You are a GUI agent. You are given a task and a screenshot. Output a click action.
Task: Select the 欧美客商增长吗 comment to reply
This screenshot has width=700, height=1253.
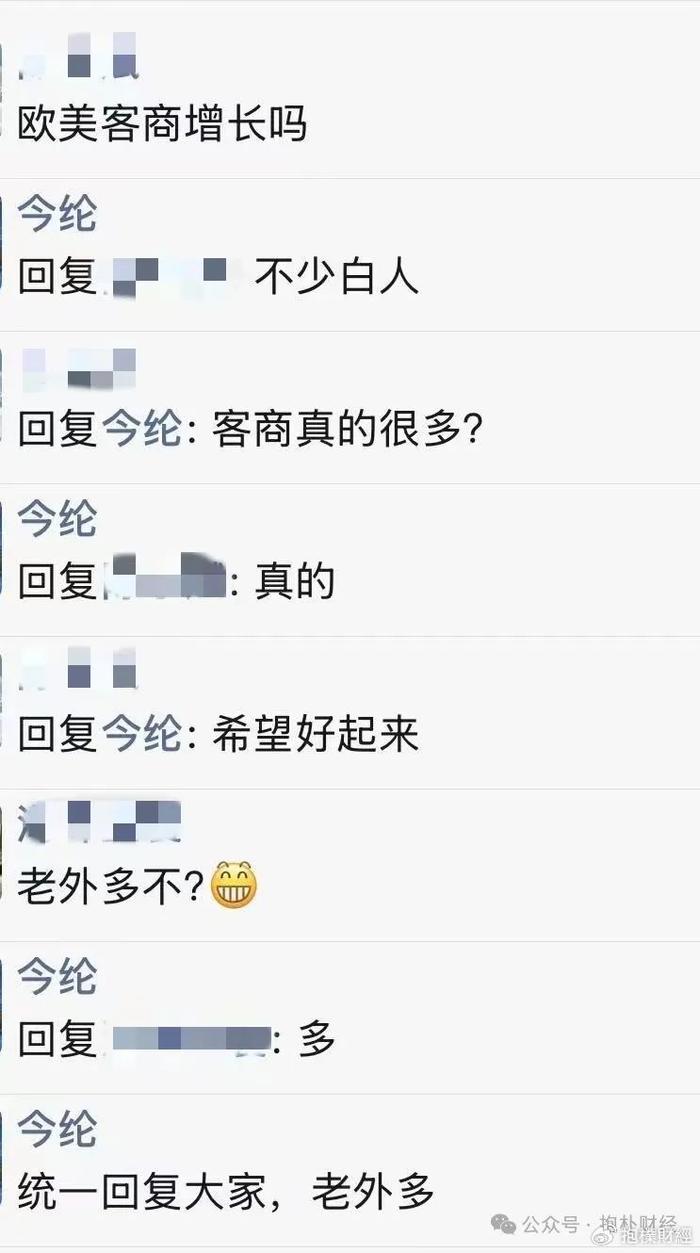pyautogui.click(x=163, y=125)
